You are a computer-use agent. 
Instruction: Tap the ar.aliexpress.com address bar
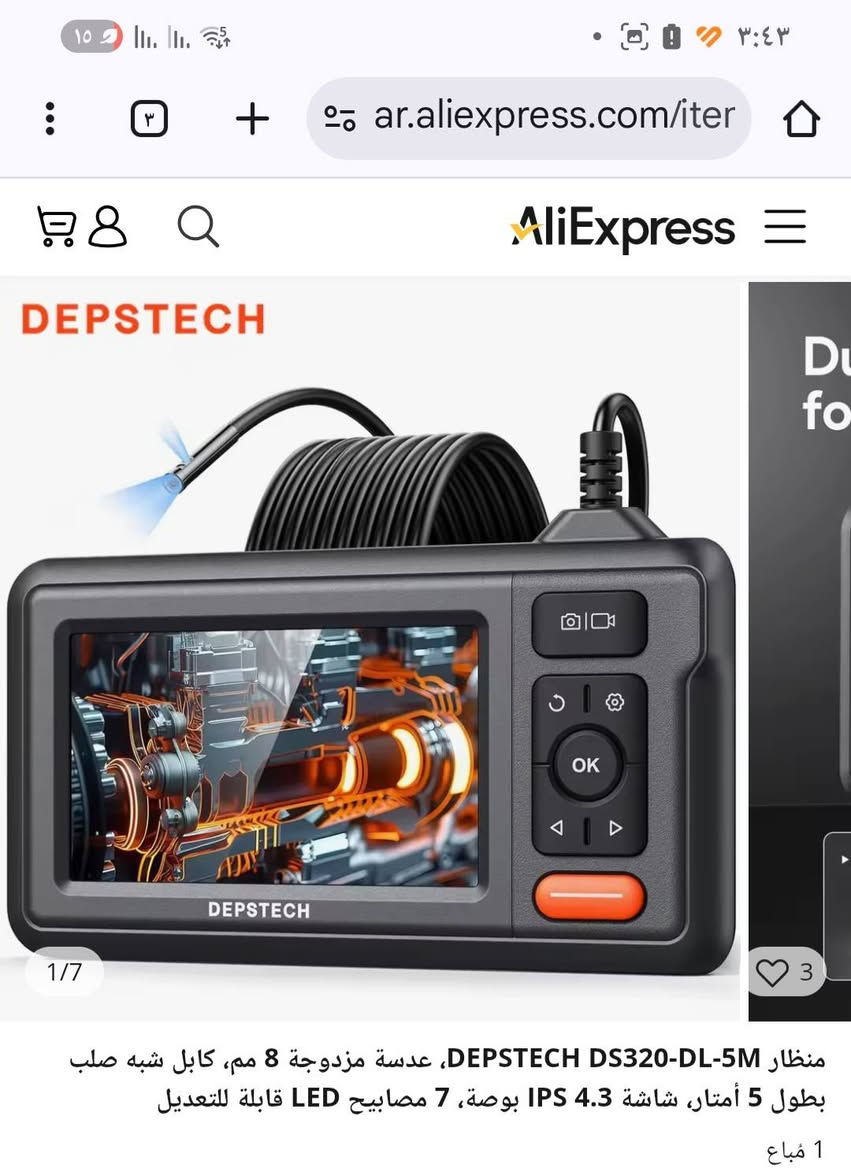coord(530,118)
